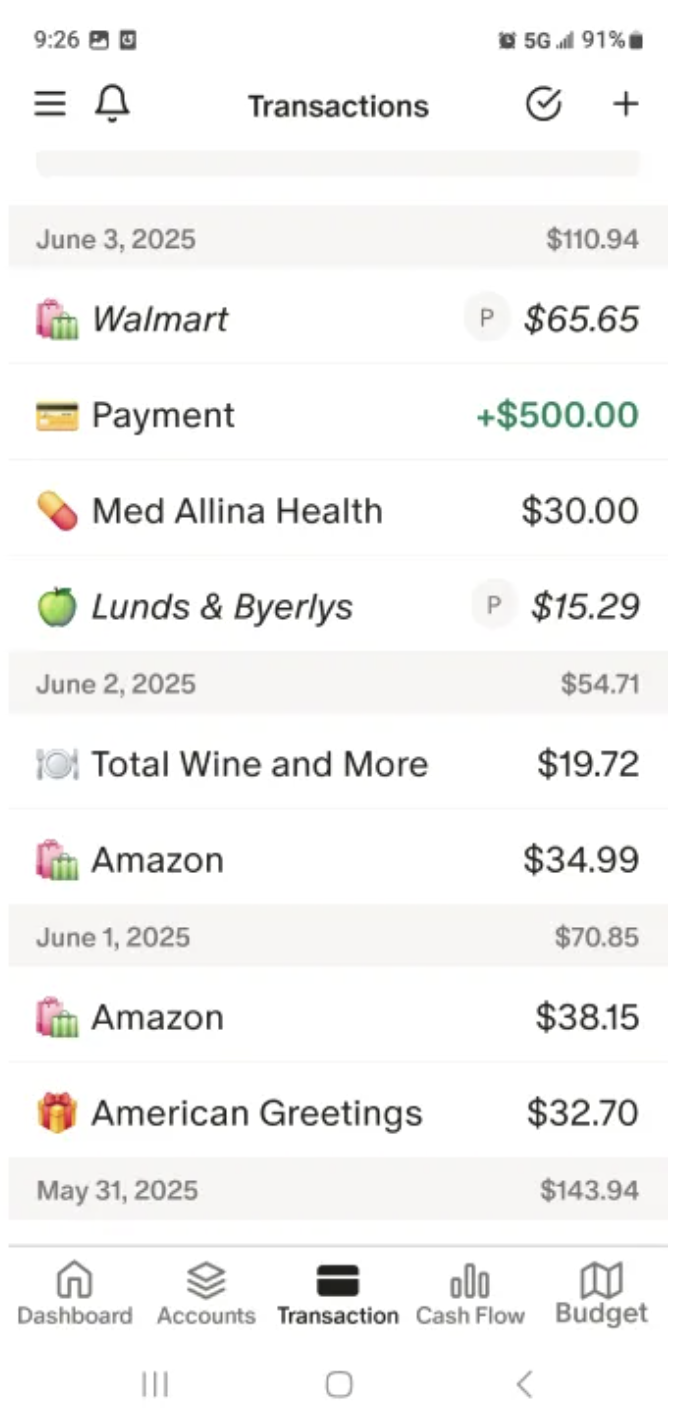Tap the system back button
The image size is (678, 1420).
(x=524, y=1384)
